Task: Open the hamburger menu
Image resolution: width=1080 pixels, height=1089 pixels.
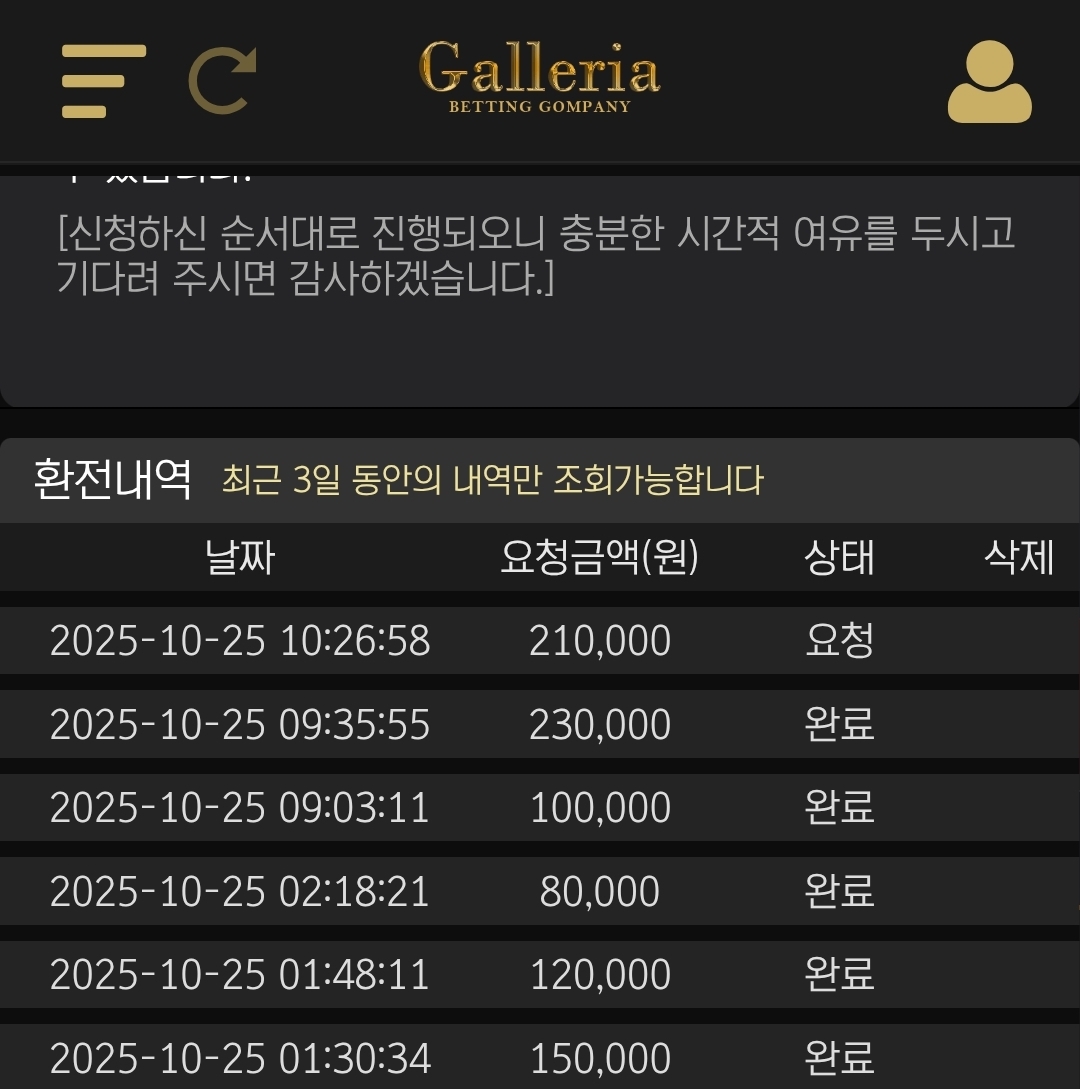Action: (103, 81)
